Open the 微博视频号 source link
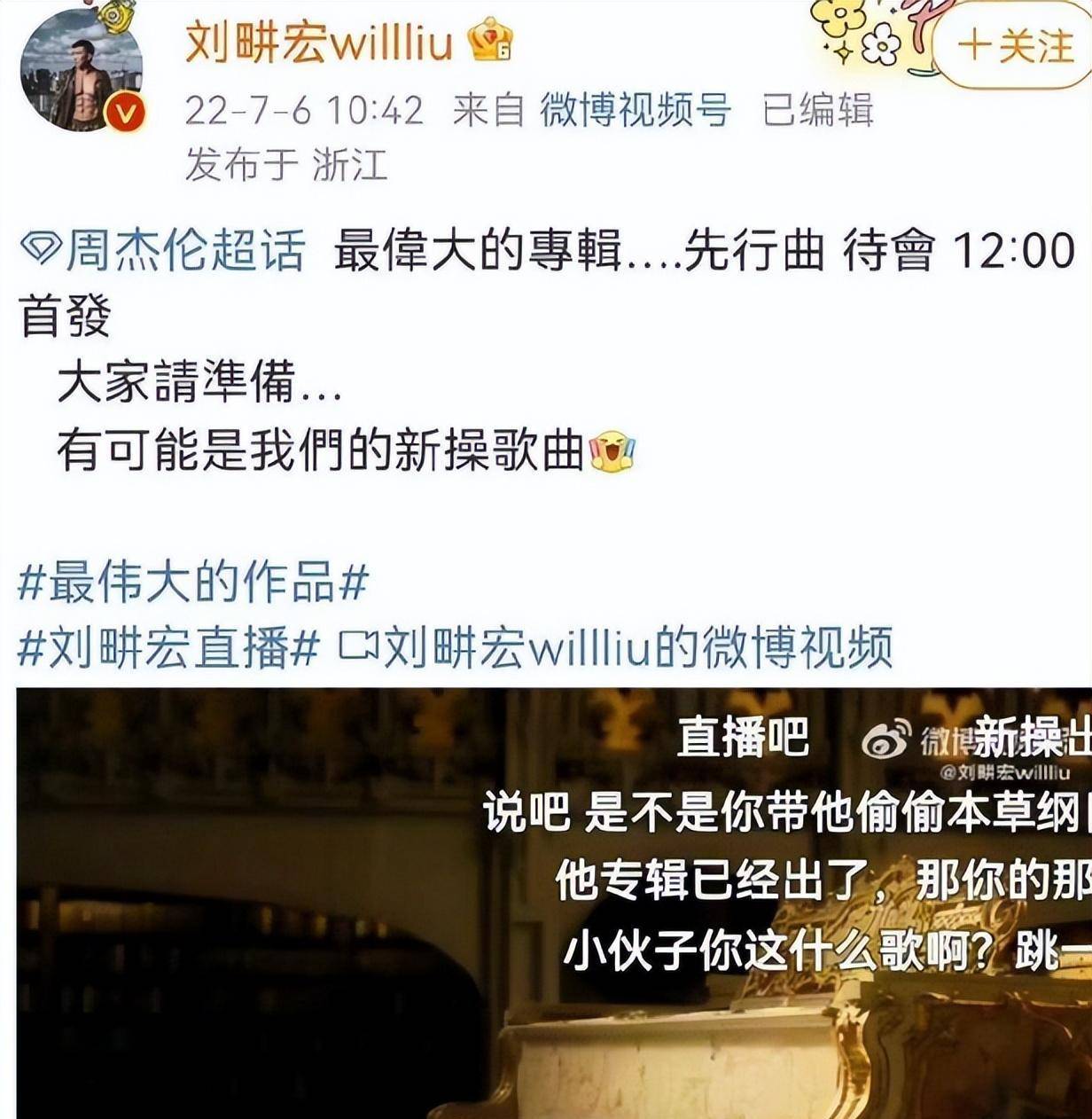Viewport: 1092px width, 1119px height. pos(636,111)
